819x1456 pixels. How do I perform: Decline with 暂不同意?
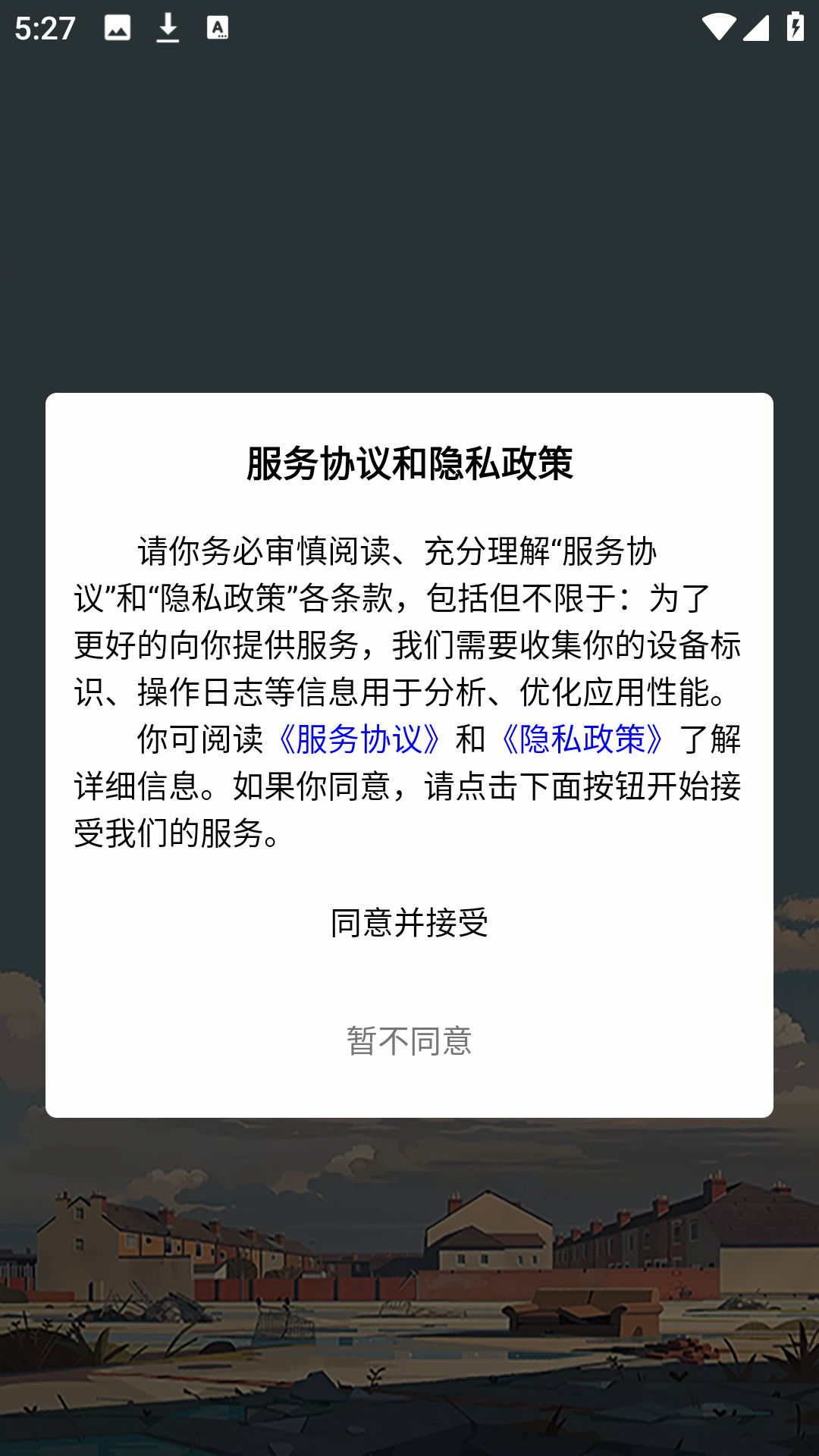click(x=409, y=1040)
